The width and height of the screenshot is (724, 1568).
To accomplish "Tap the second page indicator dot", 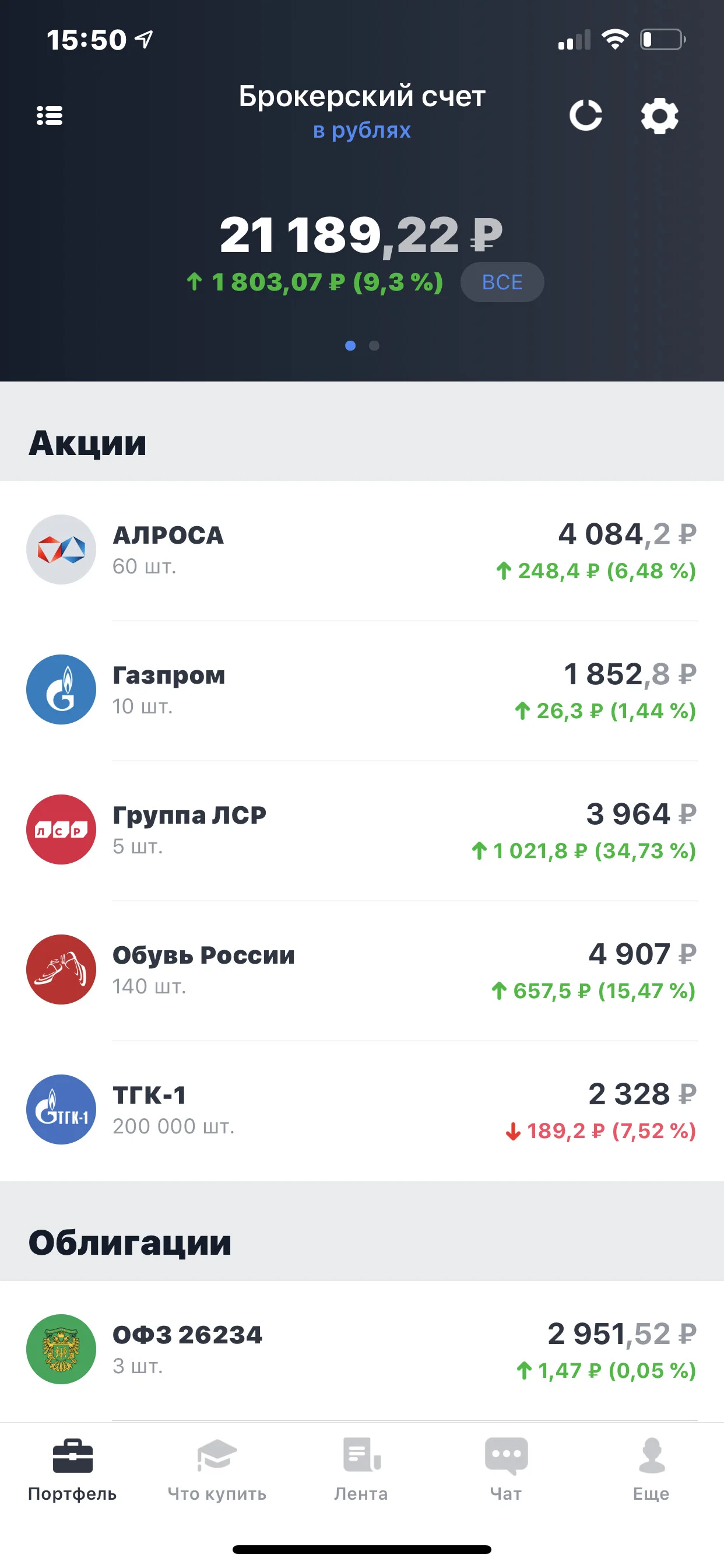I will tap(374, 346).
